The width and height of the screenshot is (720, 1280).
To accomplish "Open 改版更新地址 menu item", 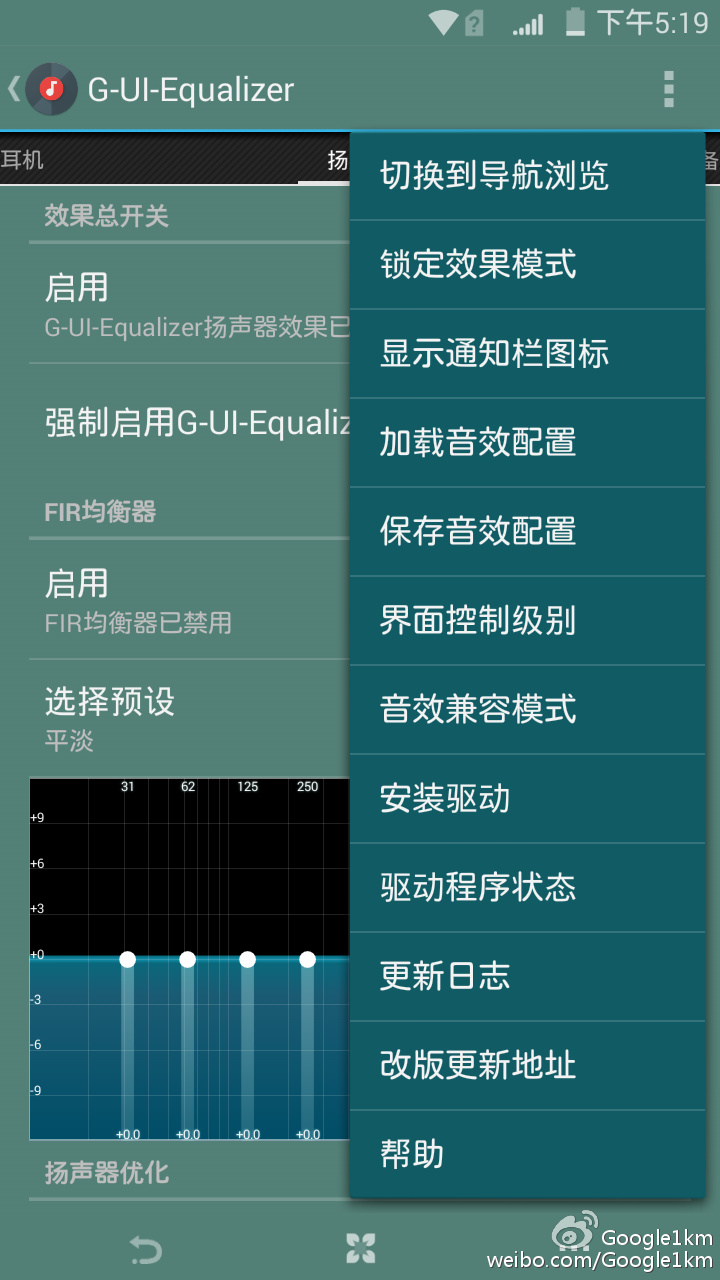I will pyautogui.click(x=527, y=1066).
